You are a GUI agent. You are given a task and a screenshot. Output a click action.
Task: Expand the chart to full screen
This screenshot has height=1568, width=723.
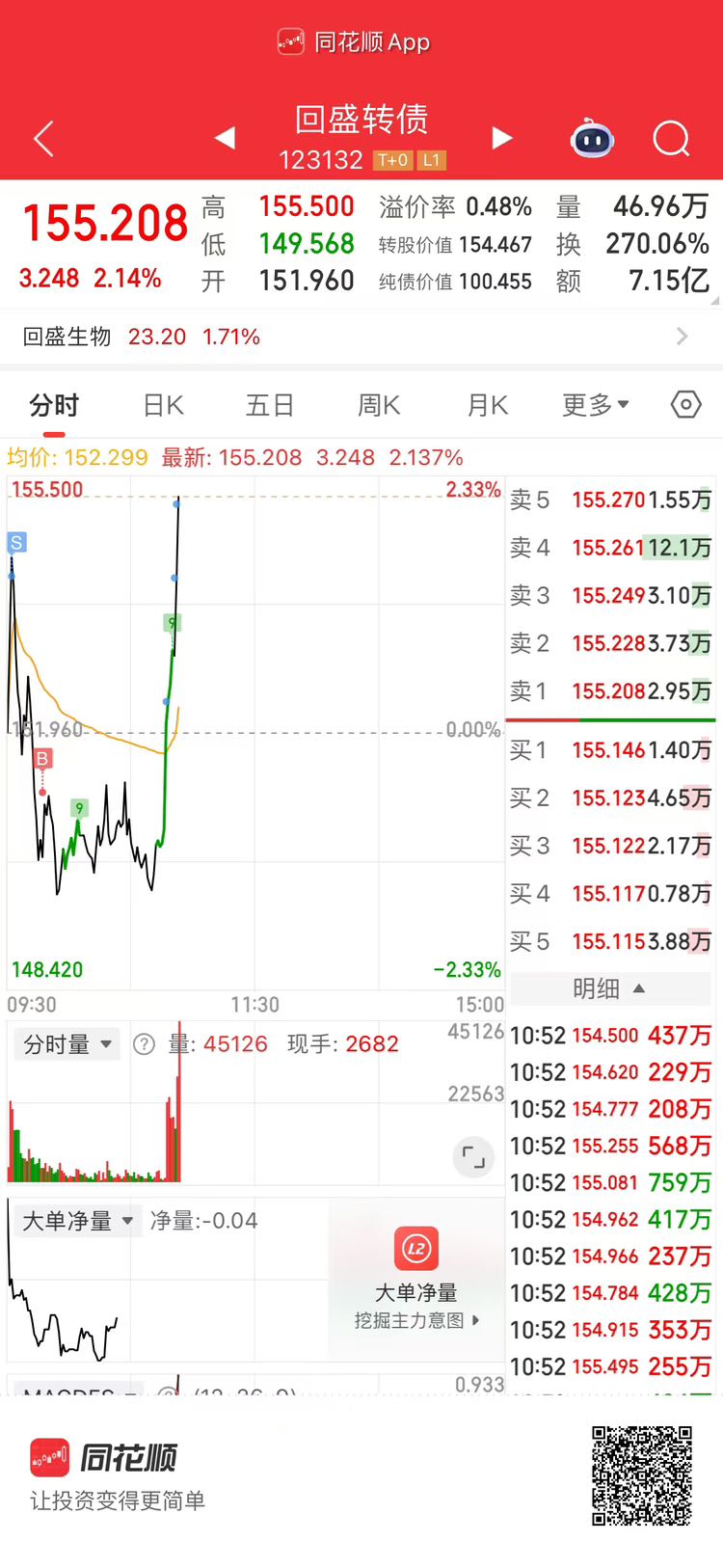tap(473, 1156)
